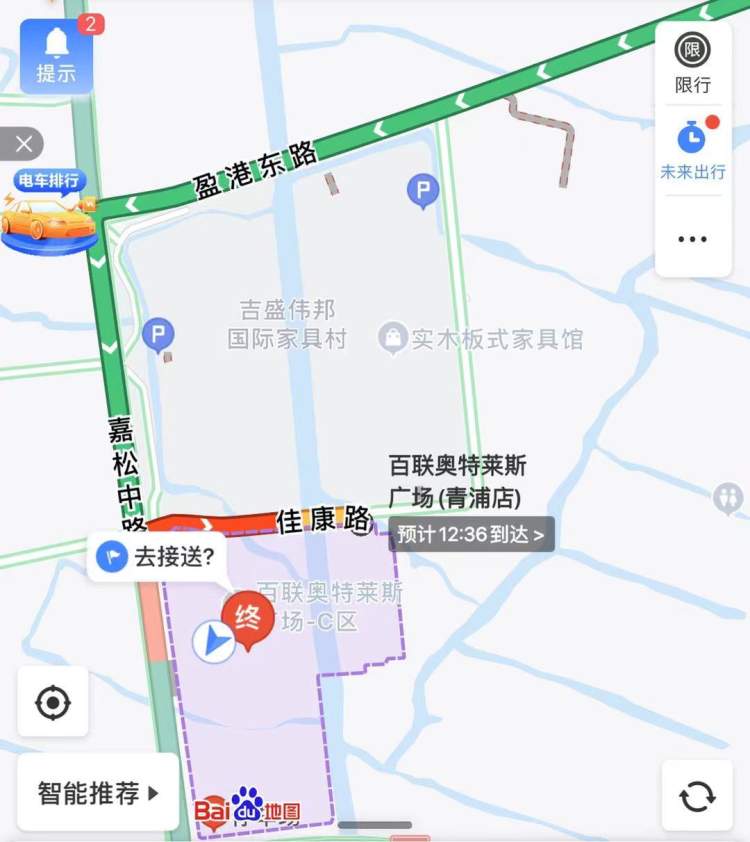The image size is (750, 842).
Task: Dismiss the 电车排行 banner with X
Action: tap(22, 144)
